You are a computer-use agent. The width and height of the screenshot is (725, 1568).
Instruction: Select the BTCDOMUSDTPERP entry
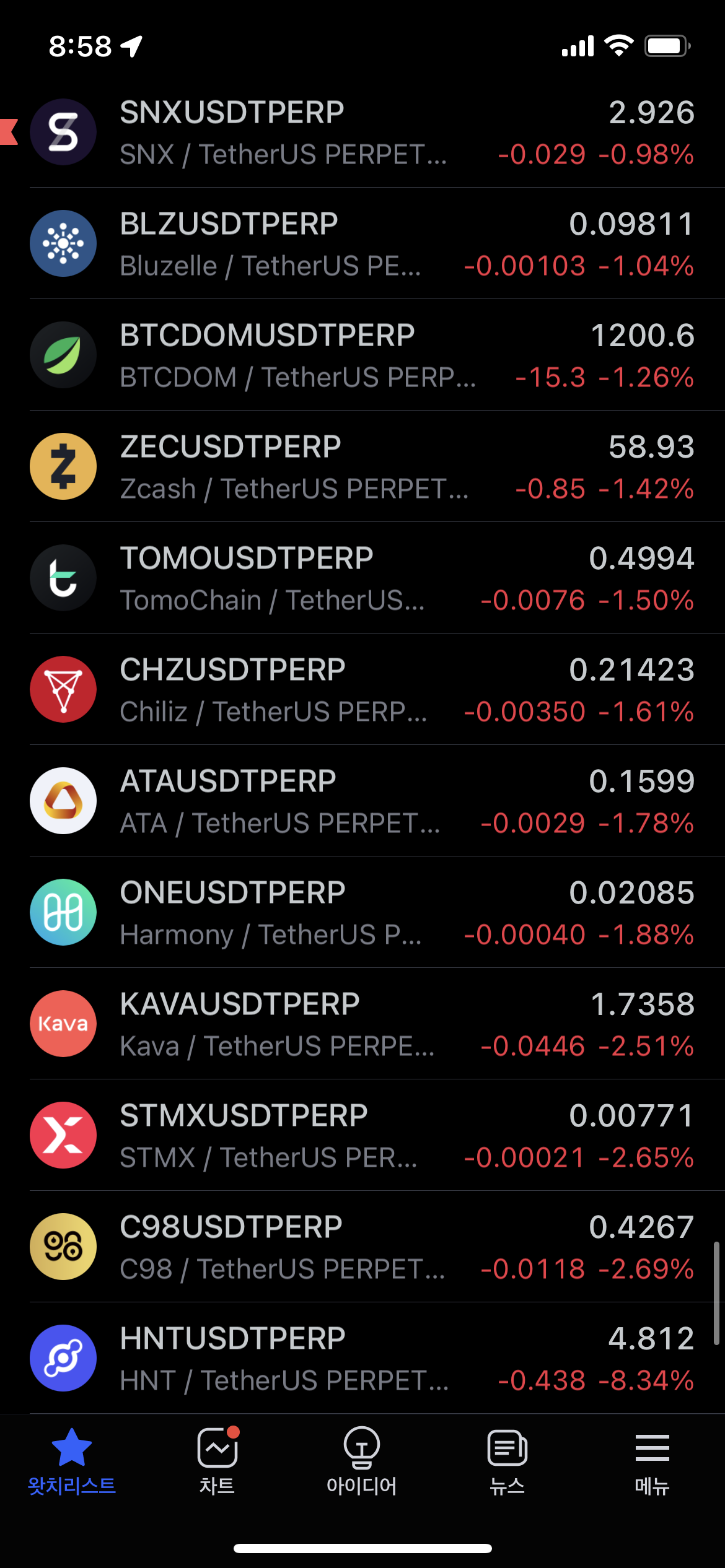click(362, 355)
